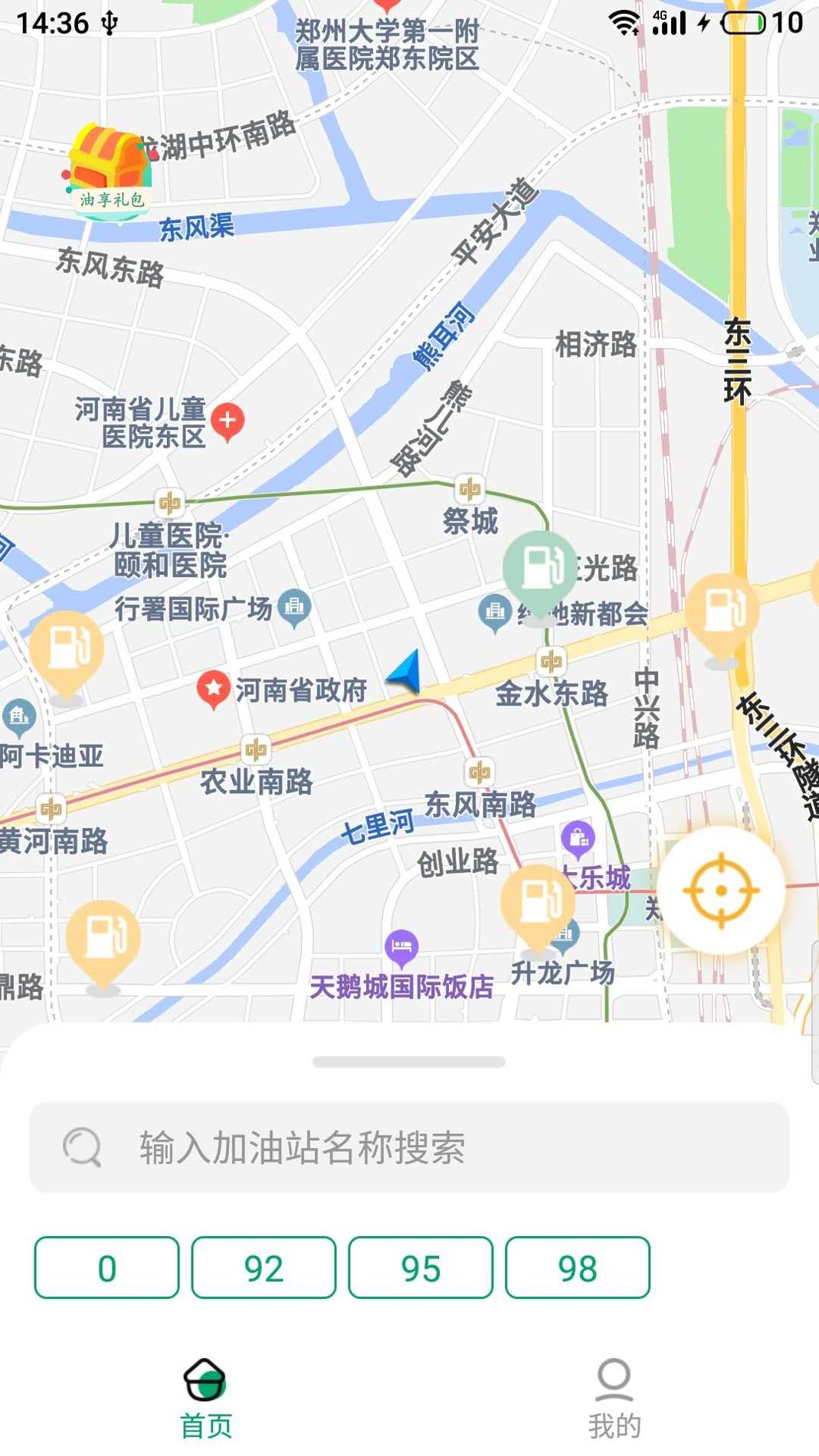Select the green gas station marker near 祭城

coord(540,568)
